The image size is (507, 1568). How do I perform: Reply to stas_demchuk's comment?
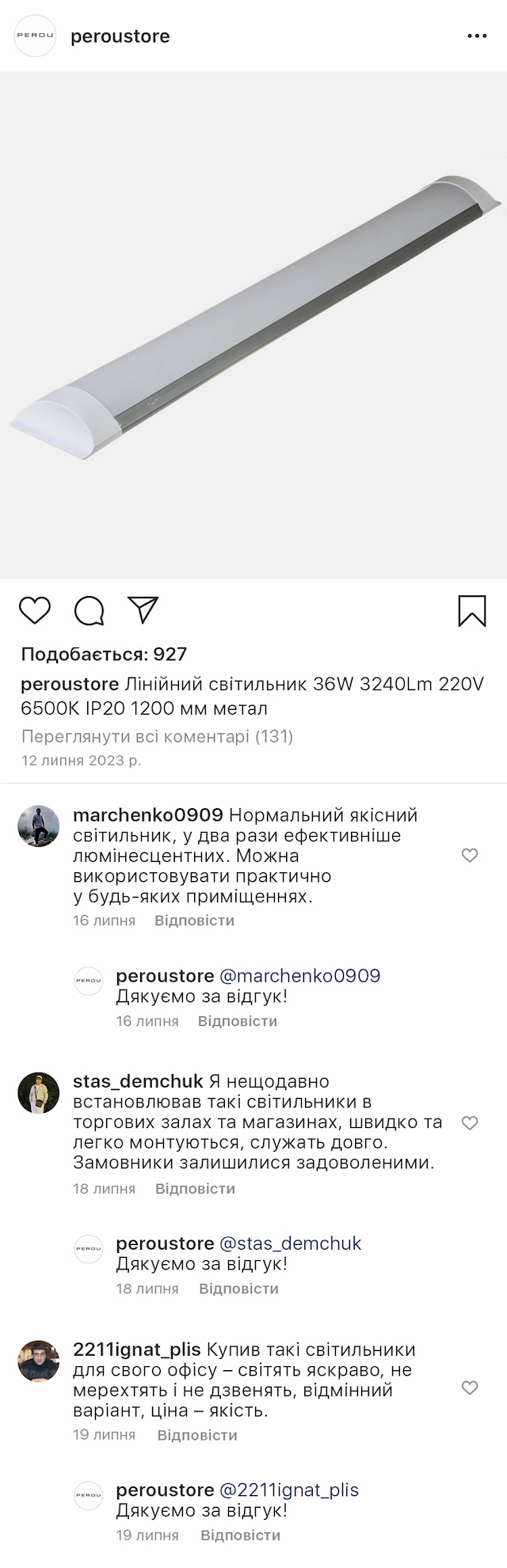[195, 1189]
